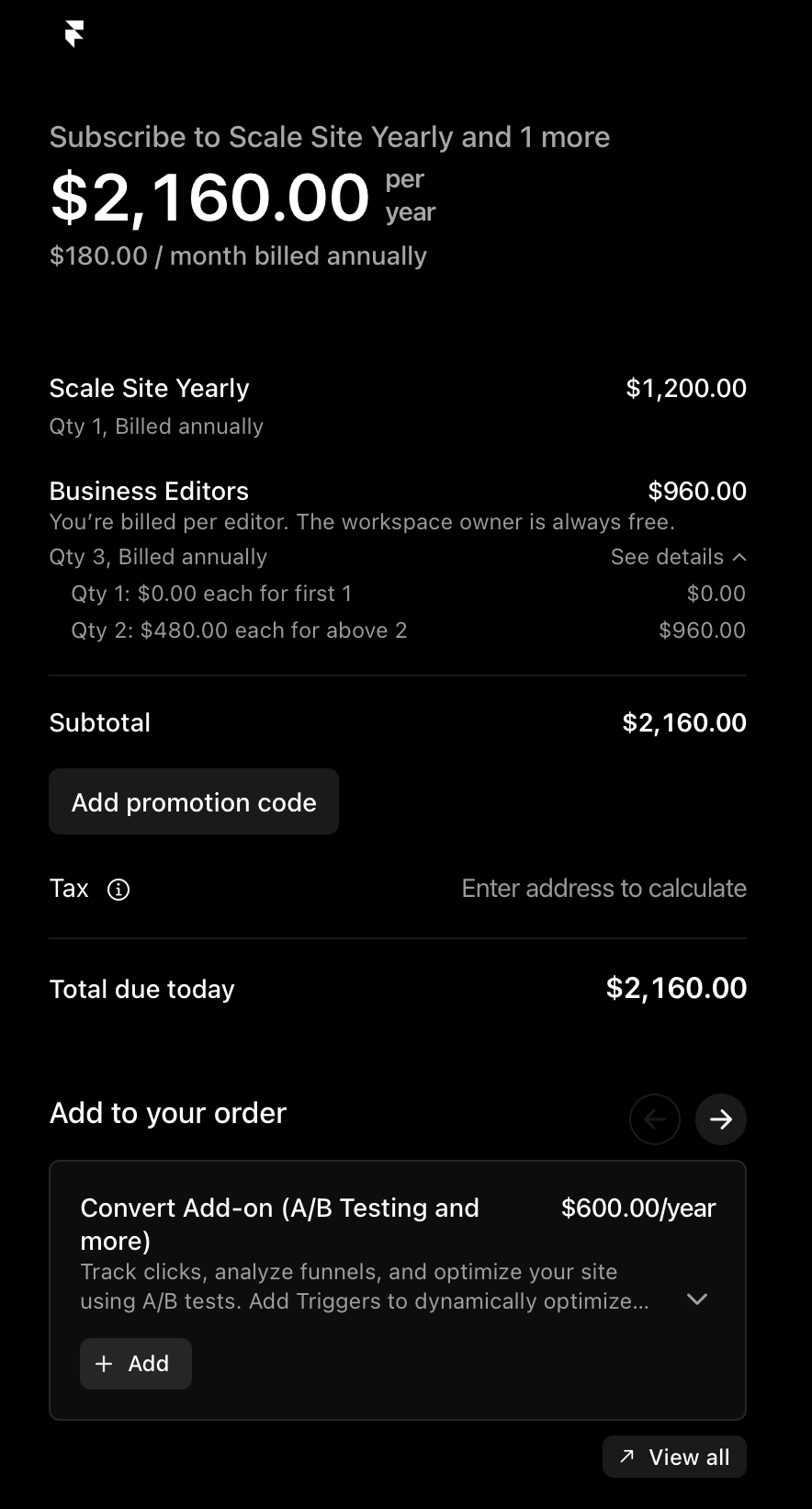The width and height of the screenshot is (812, 1509).
Task: Open View all add-ons
Action: (674, 1457)
